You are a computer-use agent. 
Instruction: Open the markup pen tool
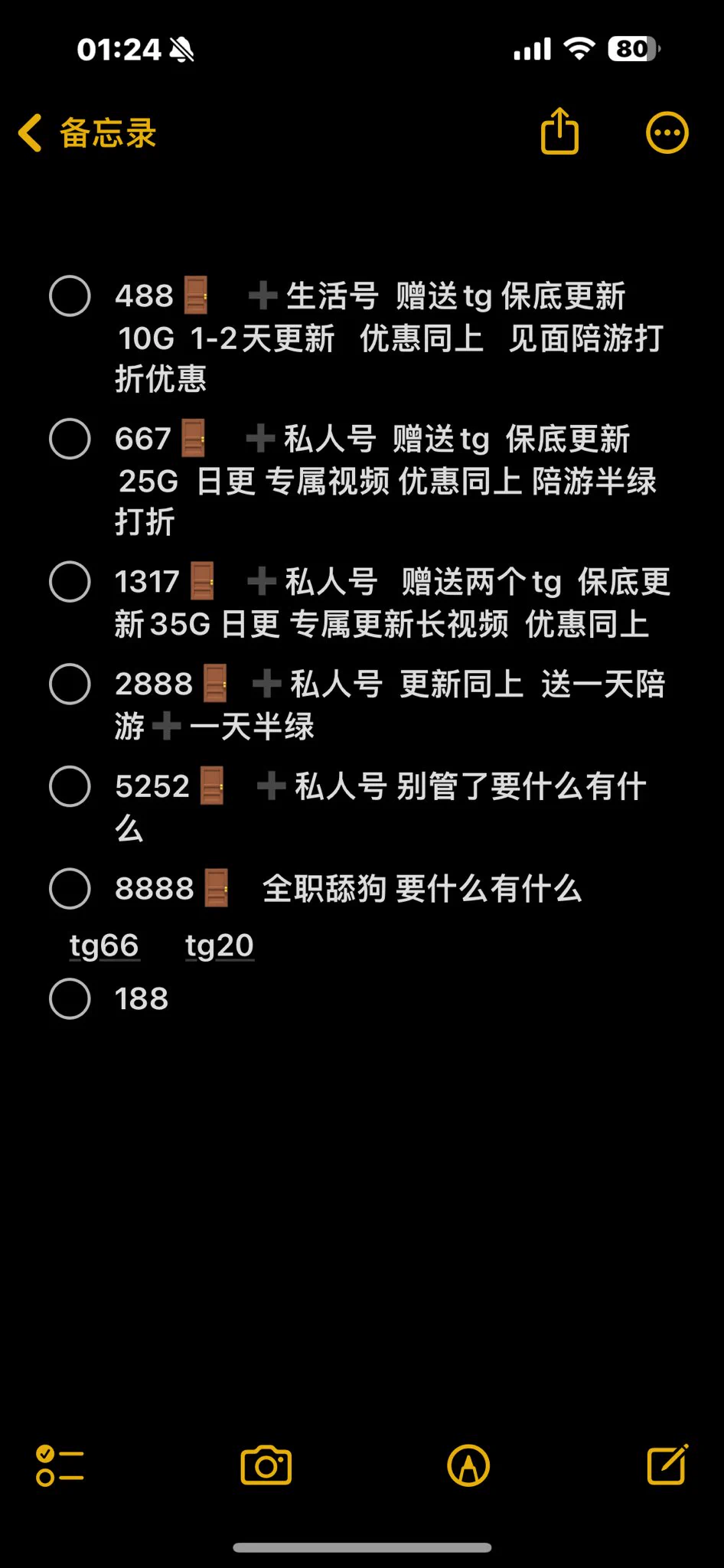pos(468,1465)
